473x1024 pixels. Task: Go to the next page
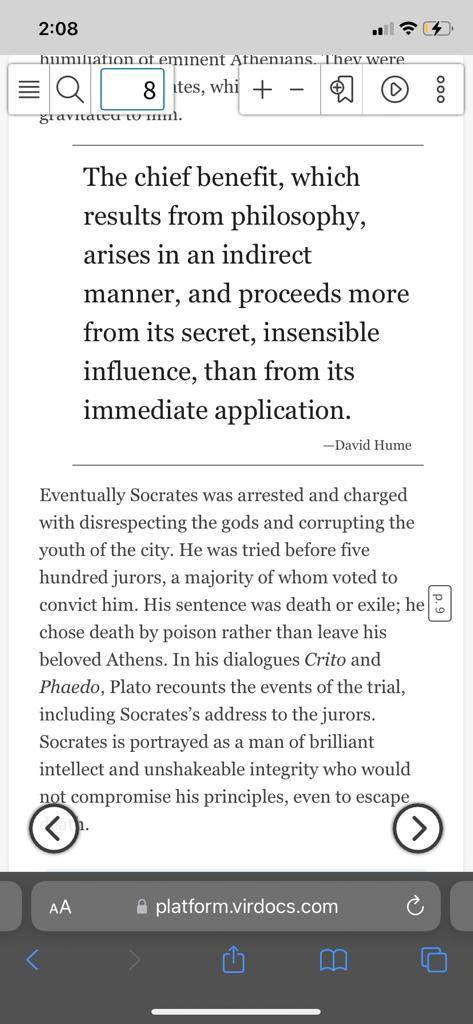coord(419,828)
